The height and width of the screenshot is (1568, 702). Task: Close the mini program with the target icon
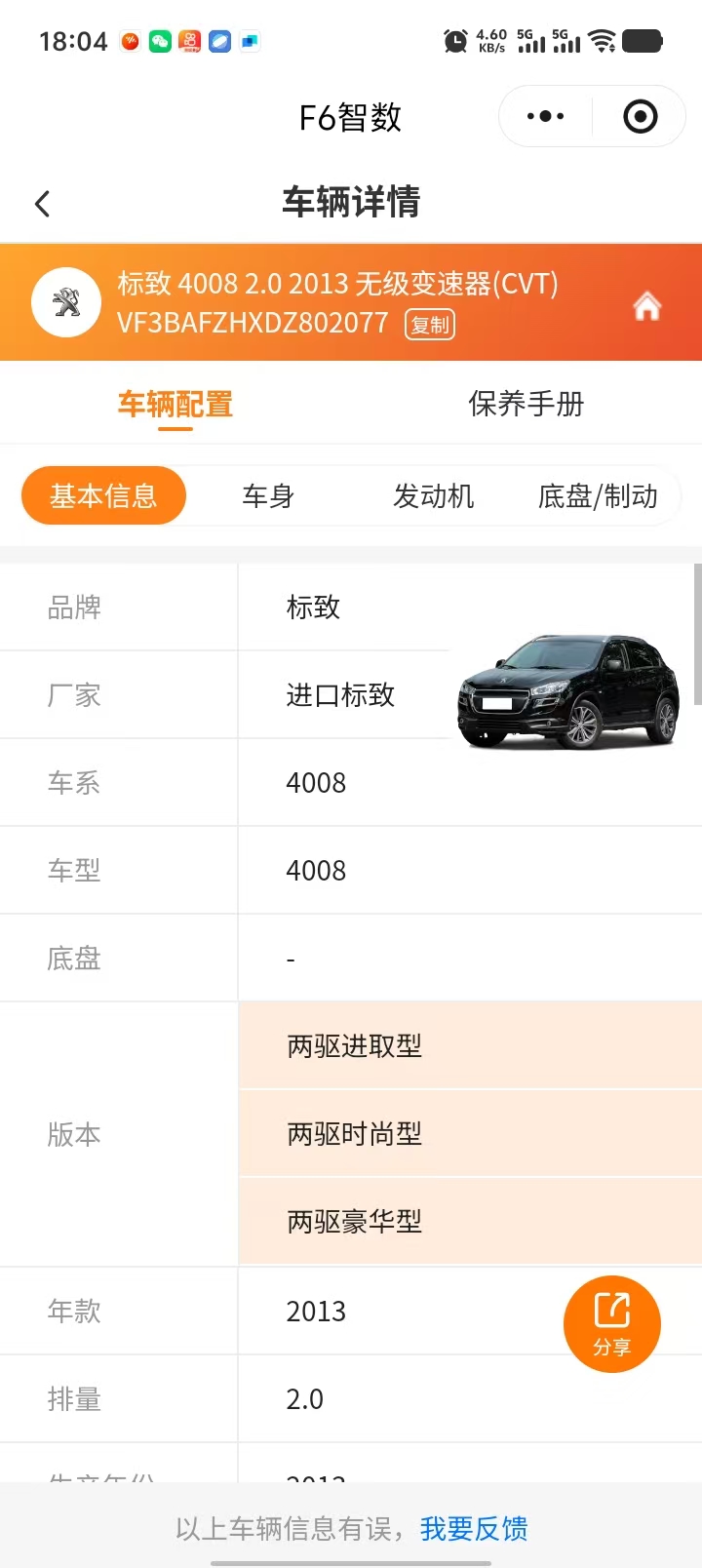click(x=640, y=117)
